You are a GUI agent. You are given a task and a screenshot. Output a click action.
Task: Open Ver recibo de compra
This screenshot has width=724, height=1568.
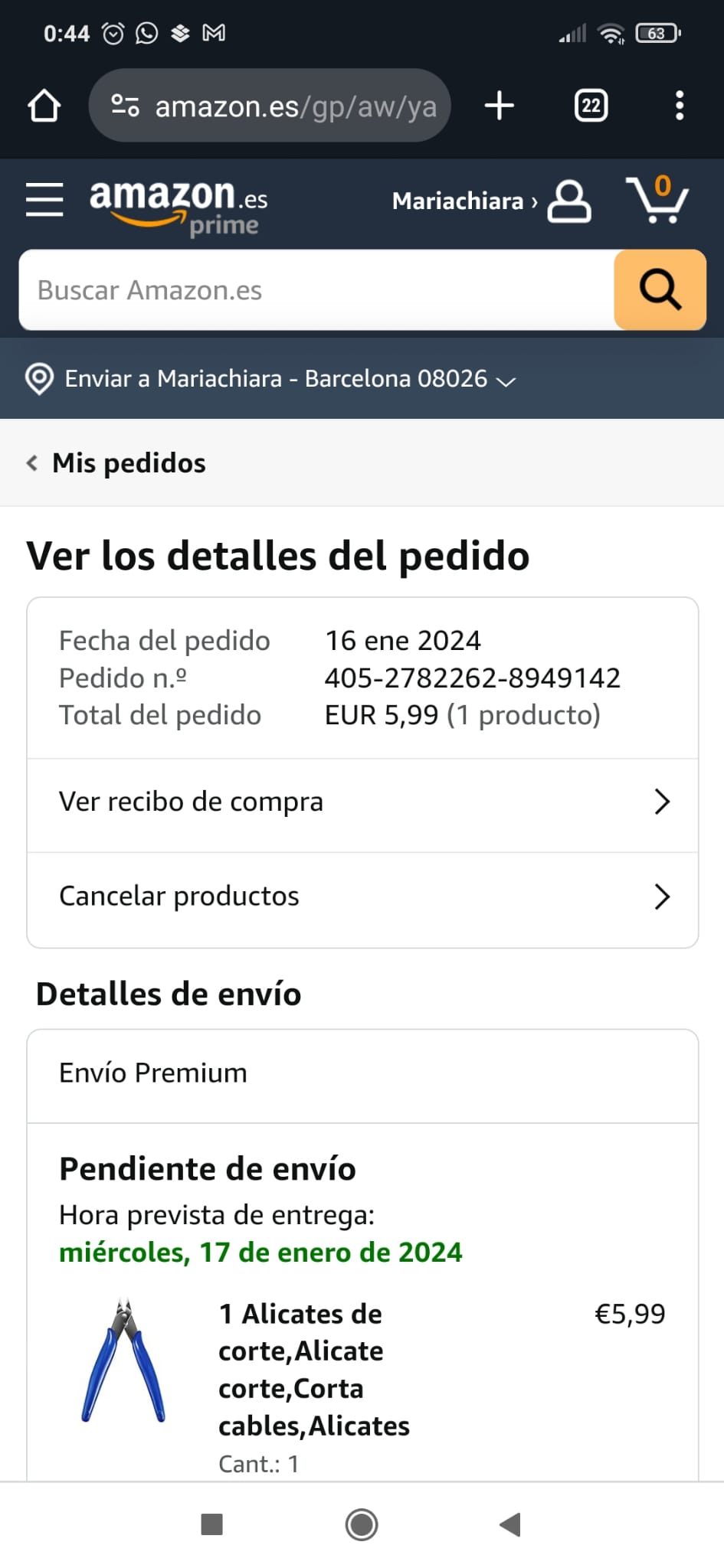coord(362,802)
